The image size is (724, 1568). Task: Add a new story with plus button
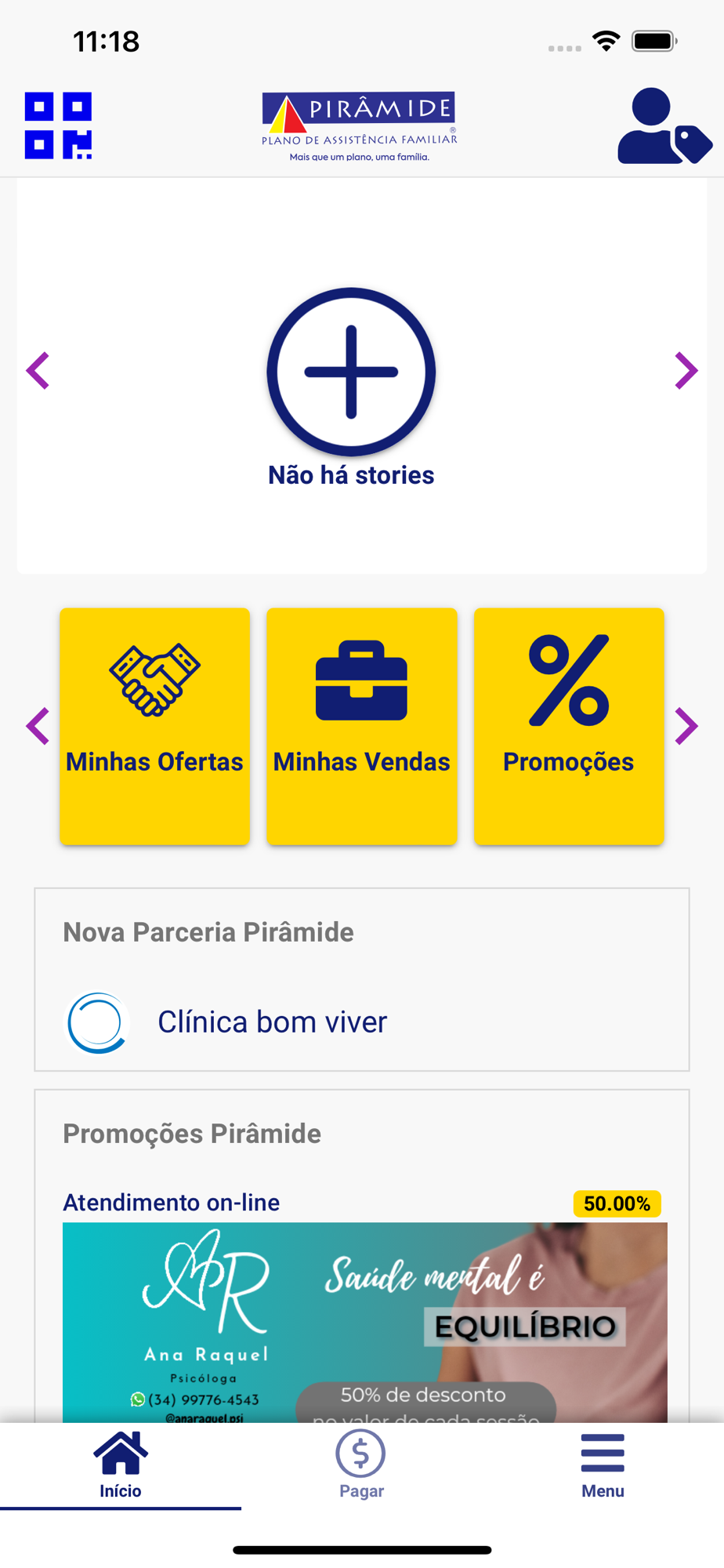(351, 372)
